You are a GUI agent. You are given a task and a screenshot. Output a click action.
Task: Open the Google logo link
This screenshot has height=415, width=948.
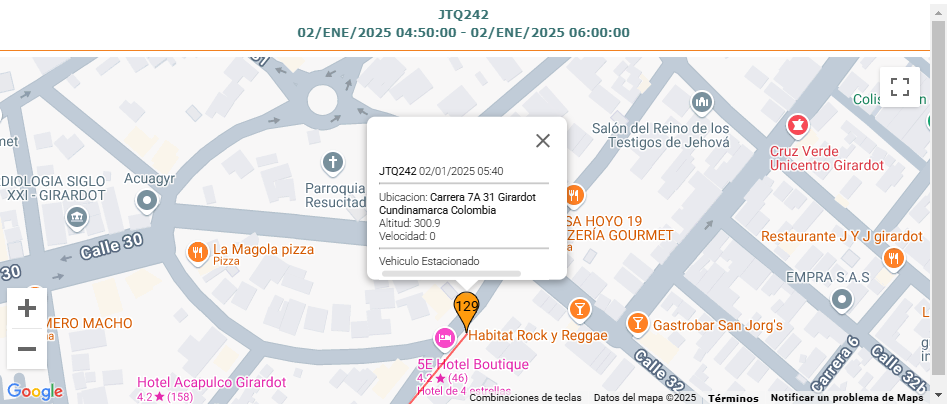35,392
